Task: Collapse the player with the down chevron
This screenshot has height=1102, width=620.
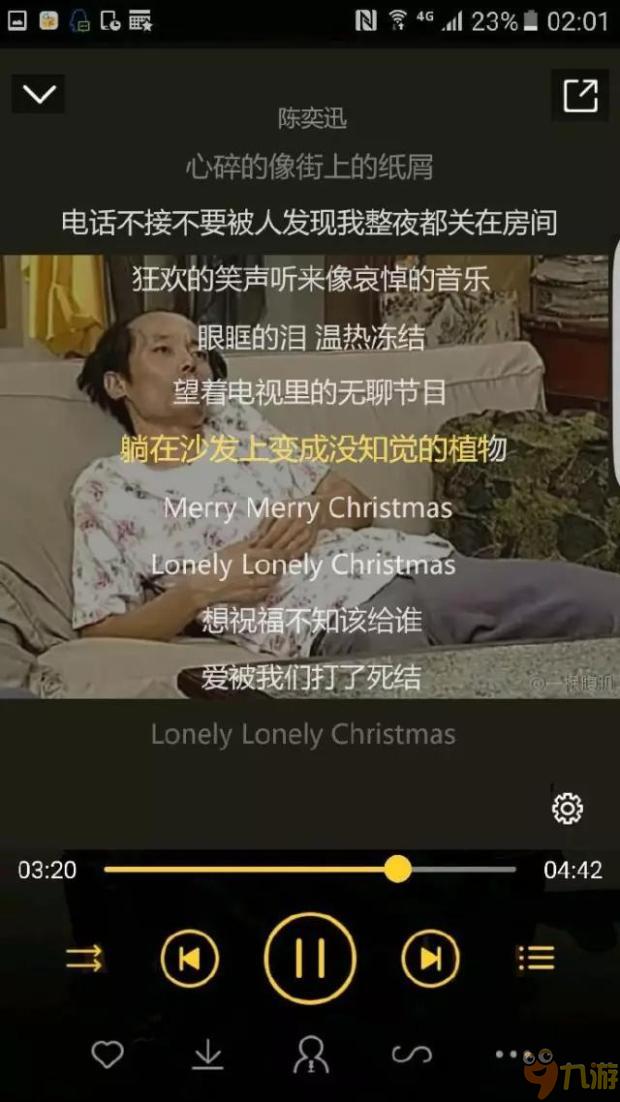Action: [x=39, y=95]
